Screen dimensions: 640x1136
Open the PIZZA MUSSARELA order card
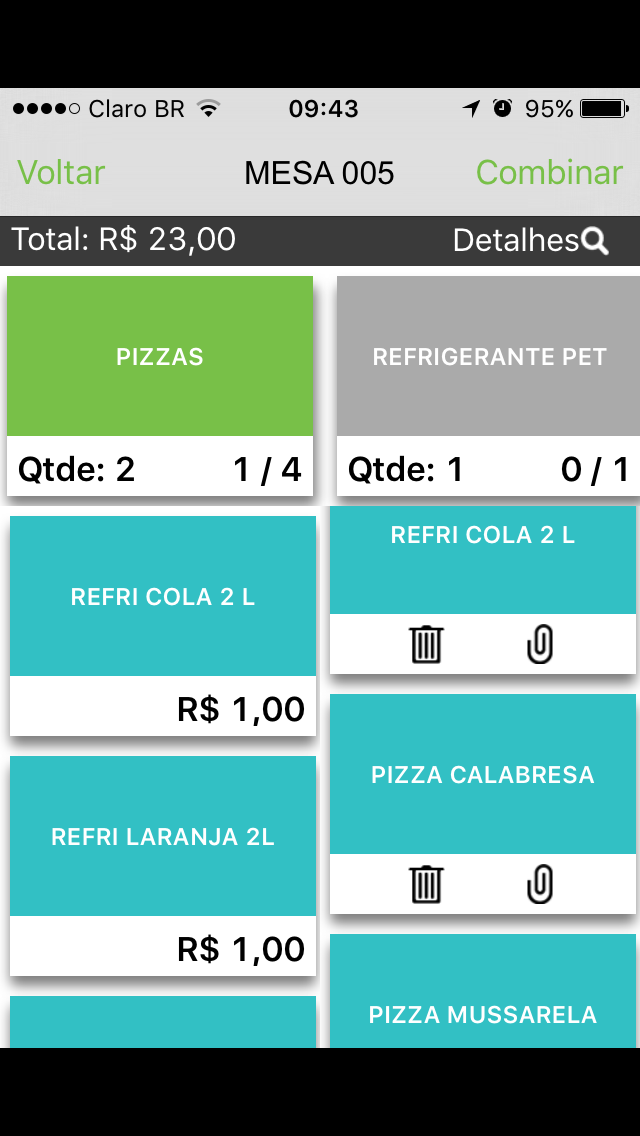coord(483,1014)
